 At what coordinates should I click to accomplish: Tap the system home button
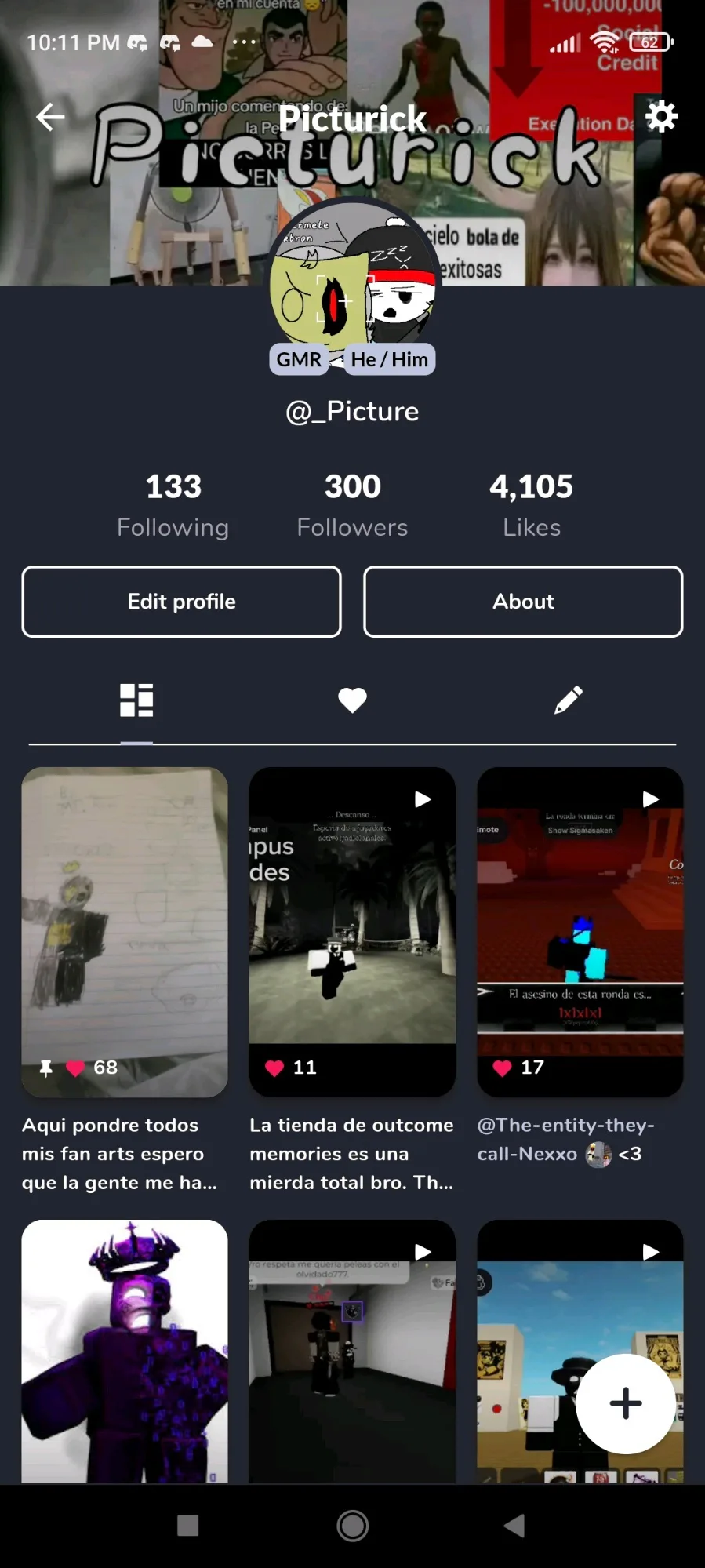[352, 1526]
